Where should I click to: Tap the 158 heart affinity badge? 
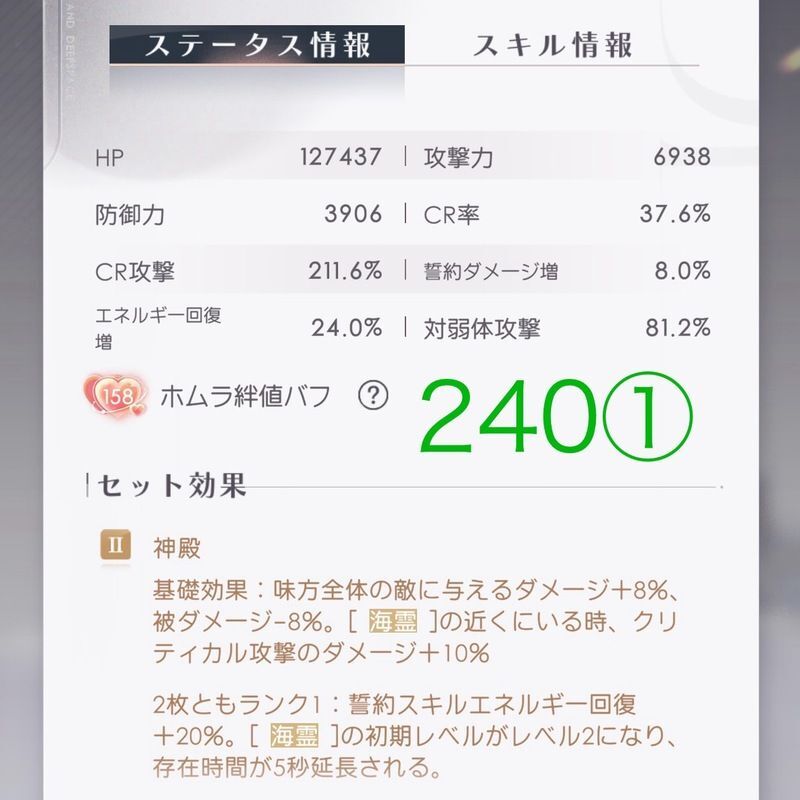[117, 397]
